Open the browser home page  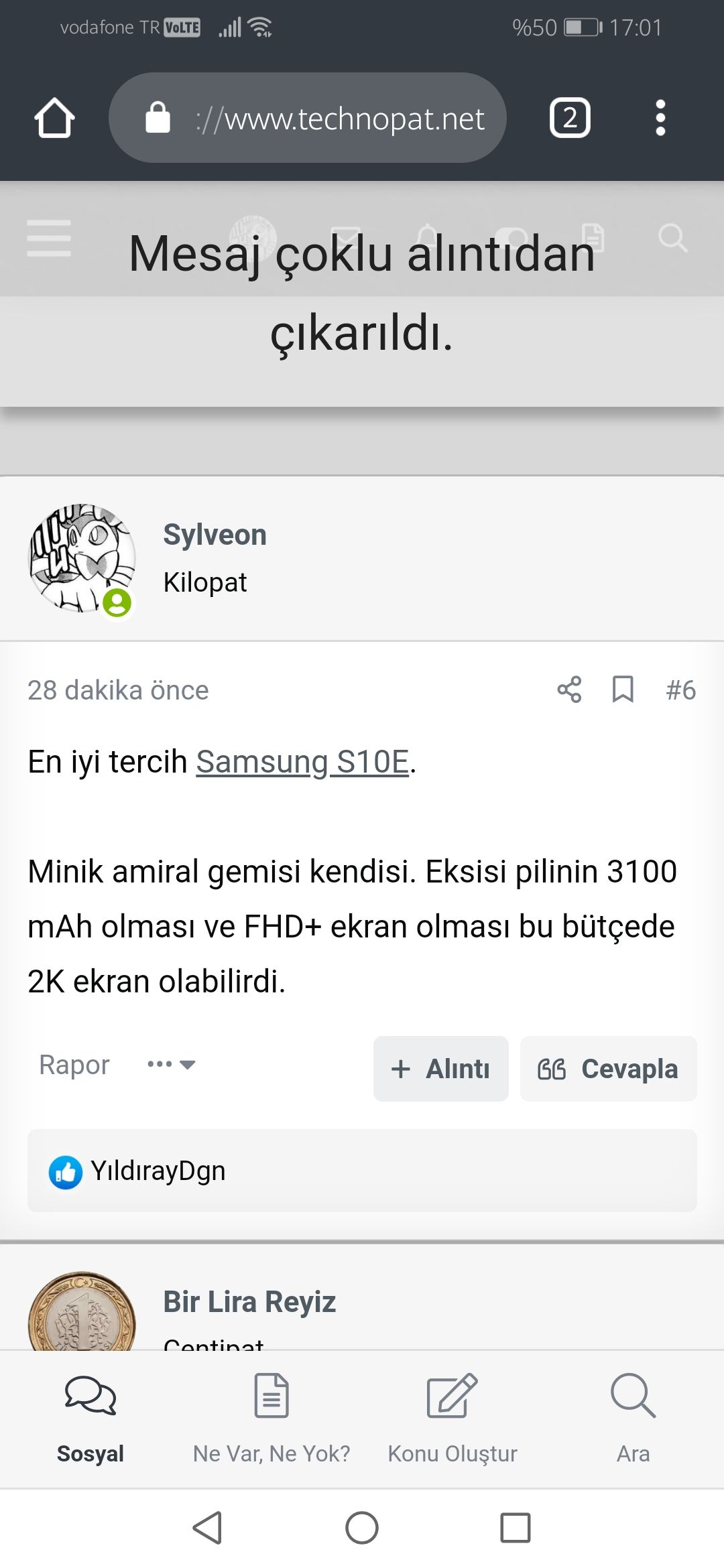click(x=54, y=118)
